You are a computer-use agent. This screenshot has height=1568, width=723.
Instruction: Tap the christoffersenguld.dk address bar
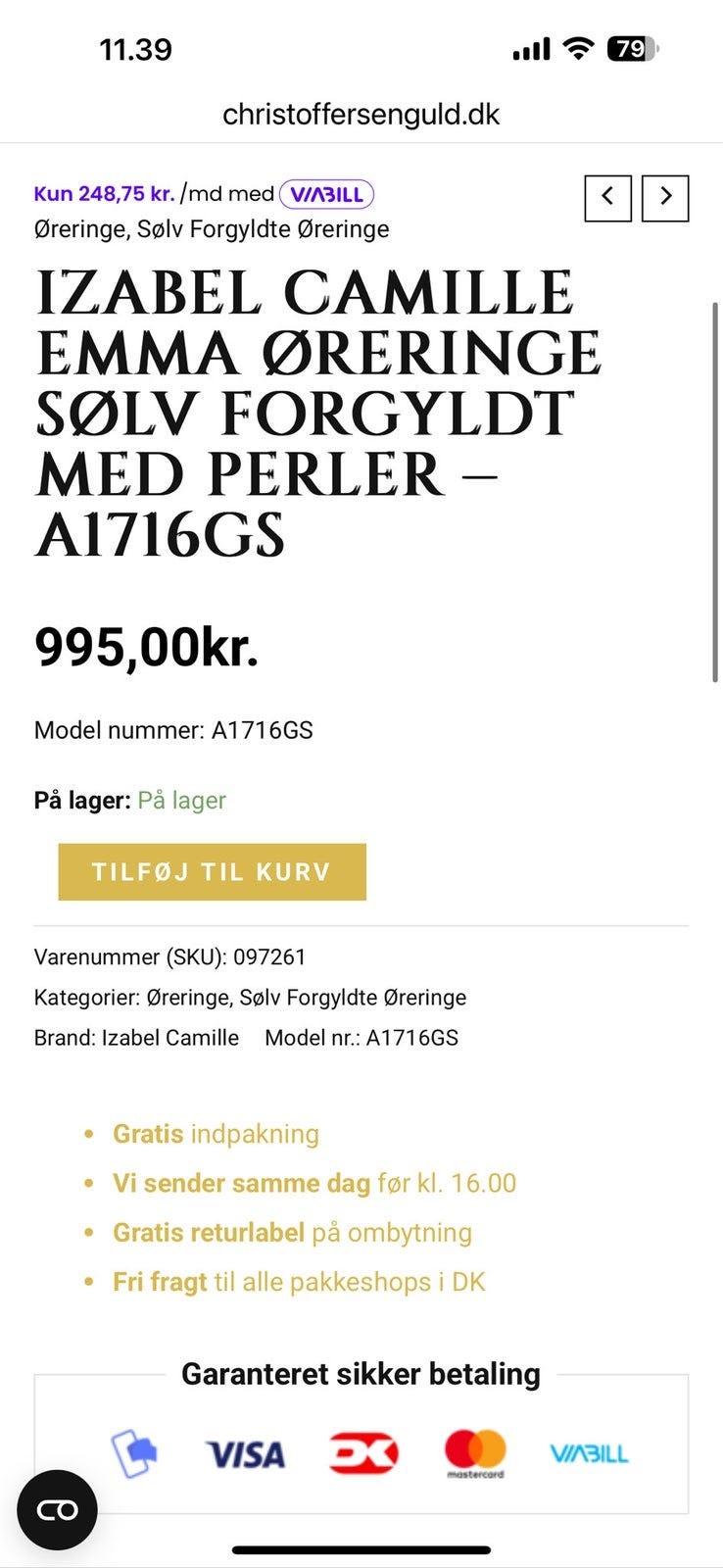(361, 114)
